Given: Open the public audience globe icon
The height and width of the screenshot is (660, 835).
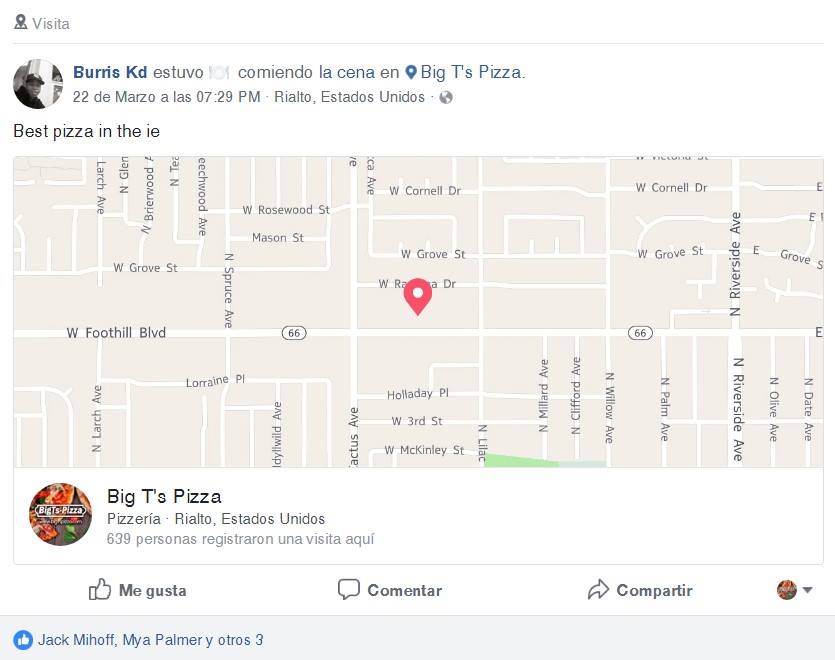Looking at the screenshot, I should click(x=446, y=98).
